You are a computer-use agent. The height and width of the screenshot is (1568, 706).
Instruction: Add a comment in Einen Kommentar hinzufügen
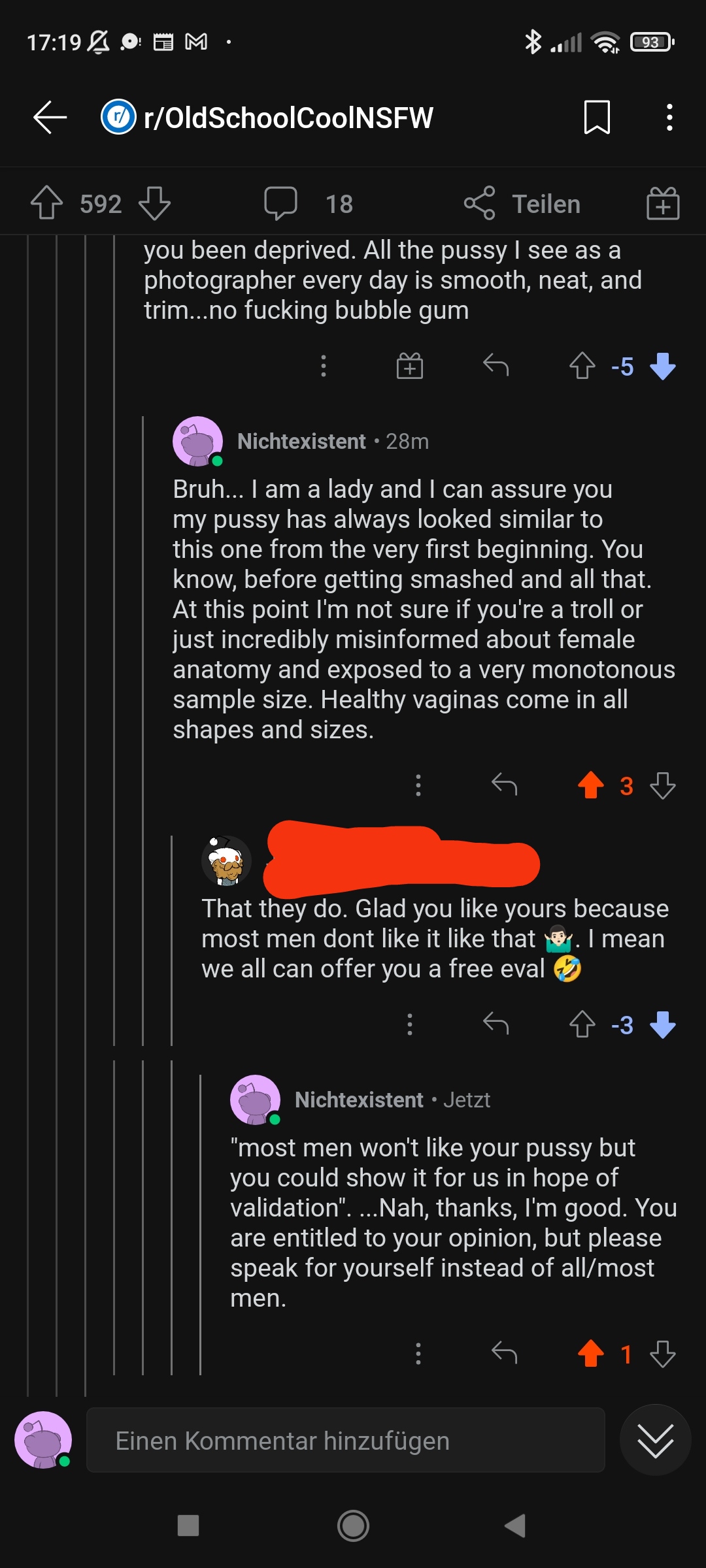[x=345, y=1441]
